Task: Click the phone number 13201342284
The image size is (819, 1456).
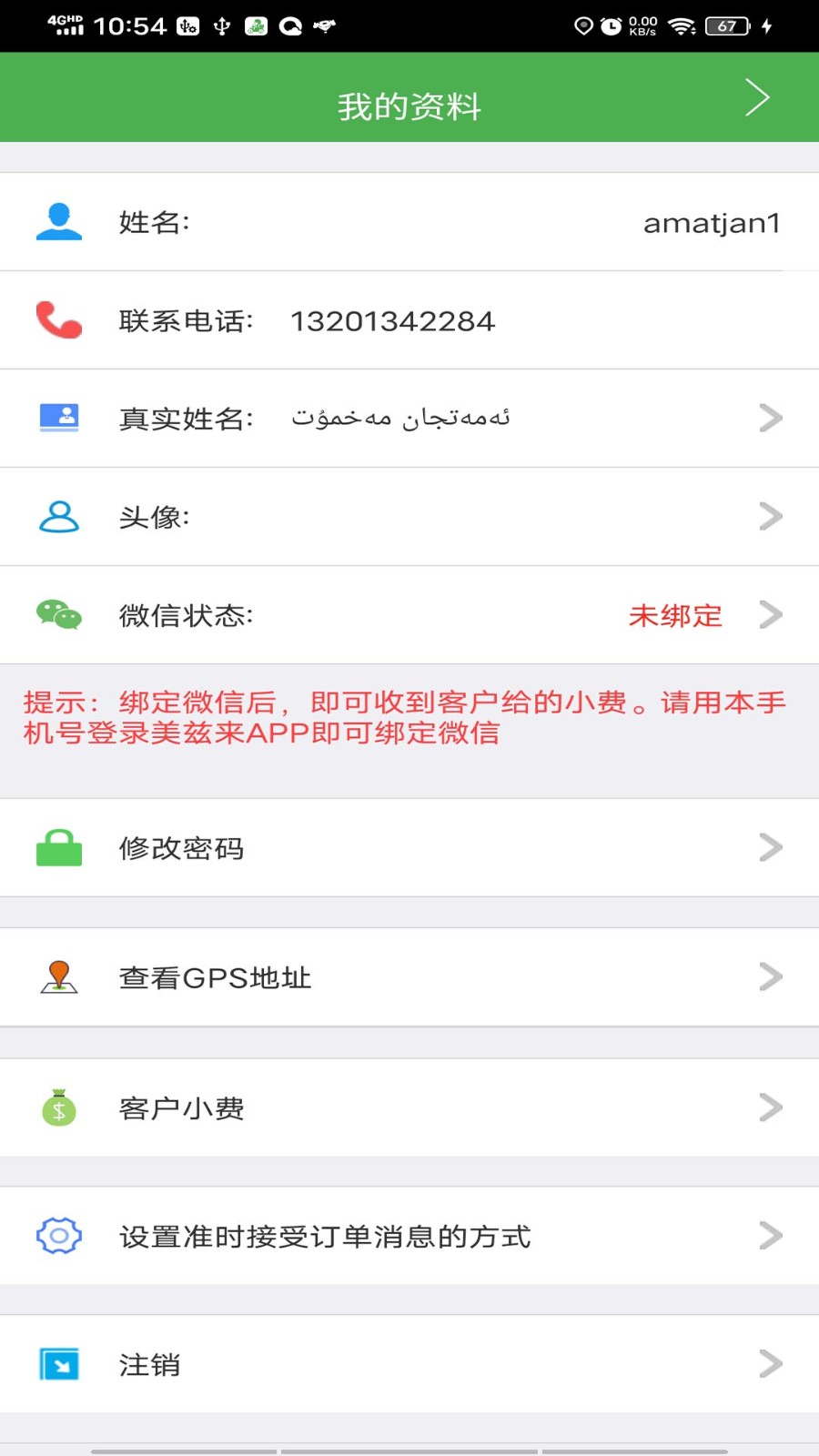Action: click(393, 319)
